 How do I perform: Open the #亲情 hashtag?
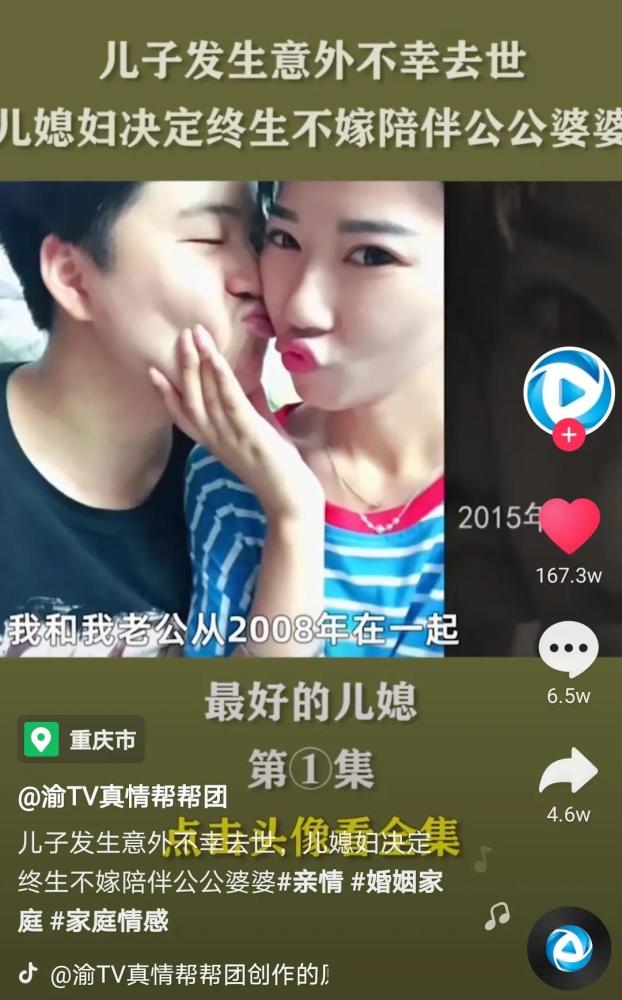coord(309,883)
